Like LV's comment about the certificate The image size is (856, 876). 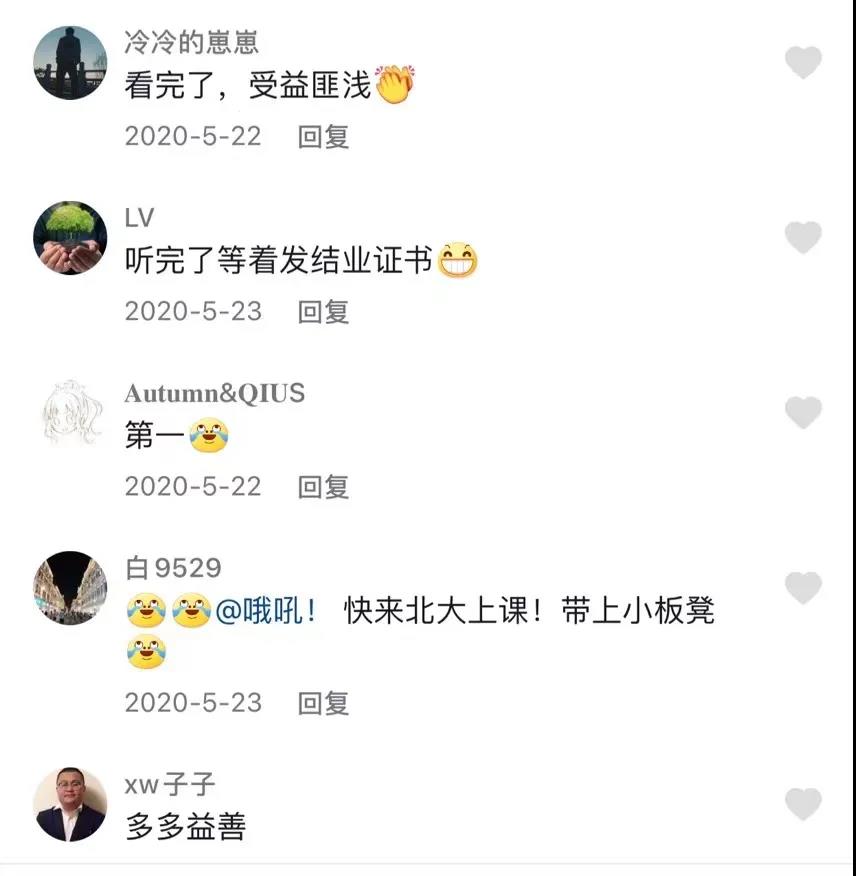(x=803, y=238)
